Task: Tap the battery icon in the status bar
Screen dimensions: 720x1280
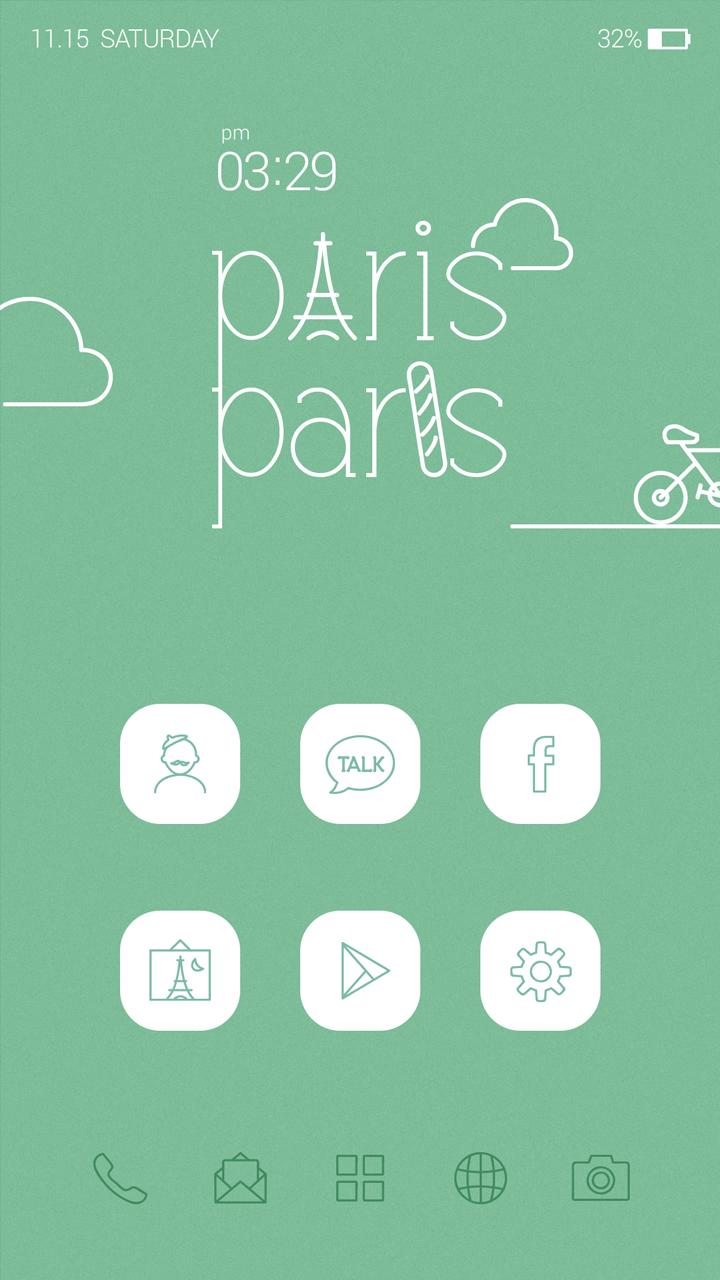Action: point(672,38)
